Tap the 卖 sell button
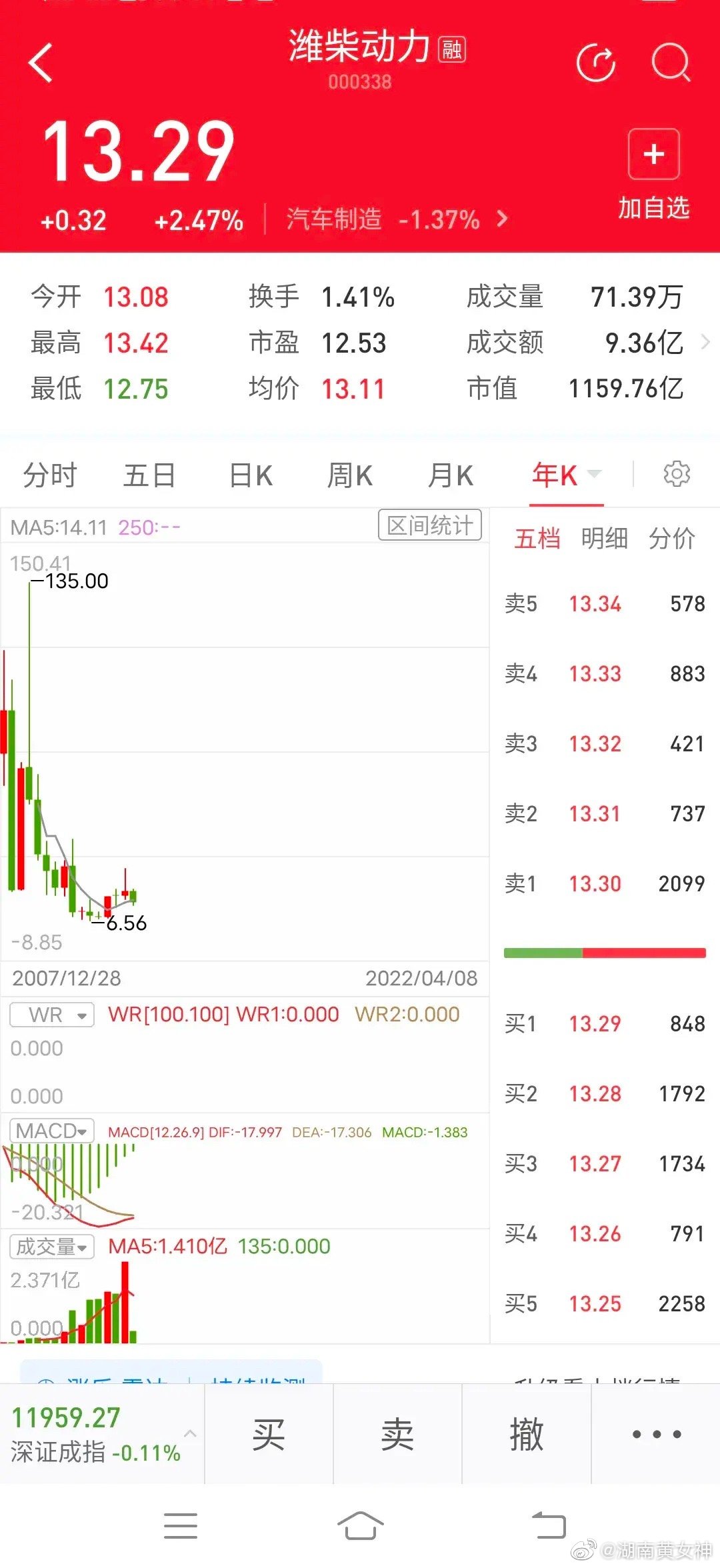Viewport: 720px width, 1568px height. [x=397, y=1434]
